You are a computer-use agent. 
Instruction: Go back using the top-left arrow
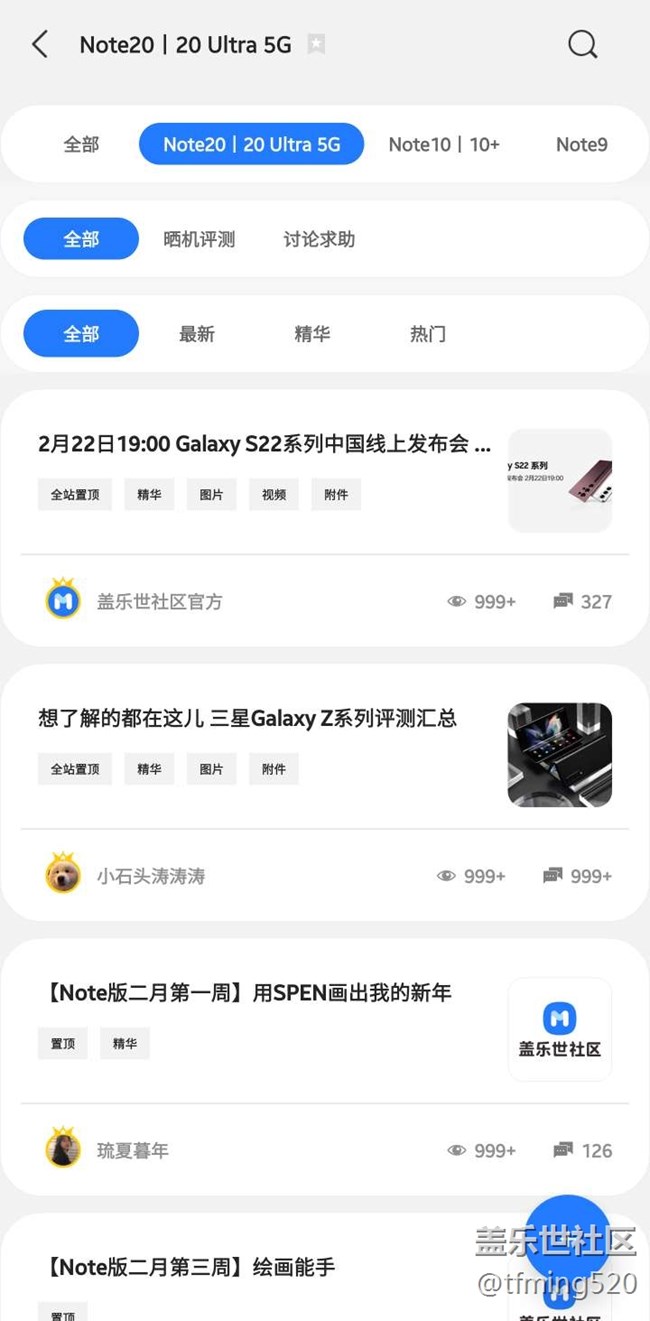(40, 44)
